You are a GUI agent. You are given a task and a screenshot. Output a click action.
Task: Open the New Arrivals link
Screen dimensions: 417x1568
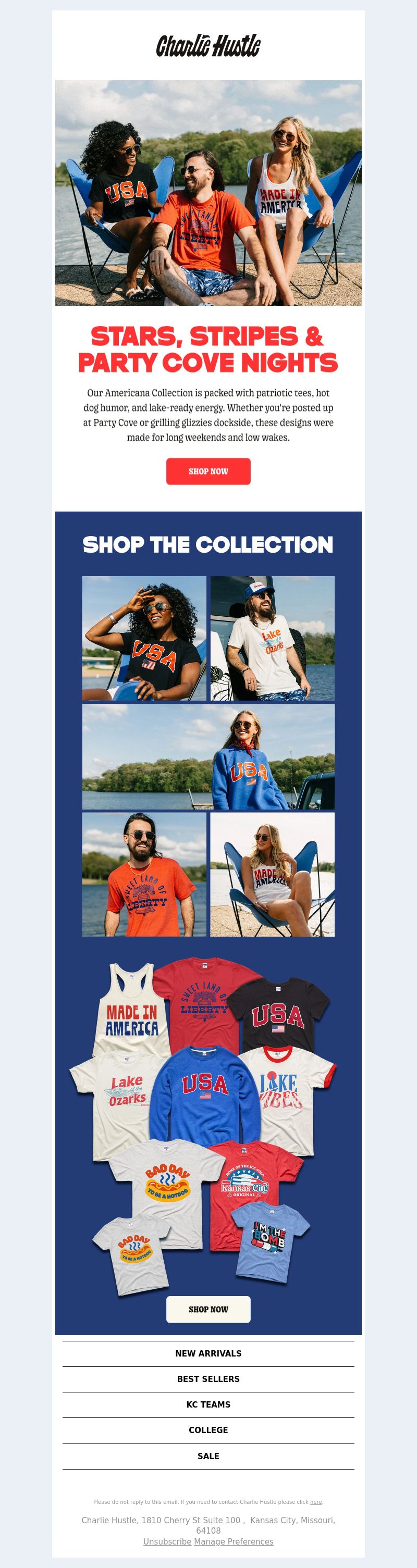[208, 1353]
